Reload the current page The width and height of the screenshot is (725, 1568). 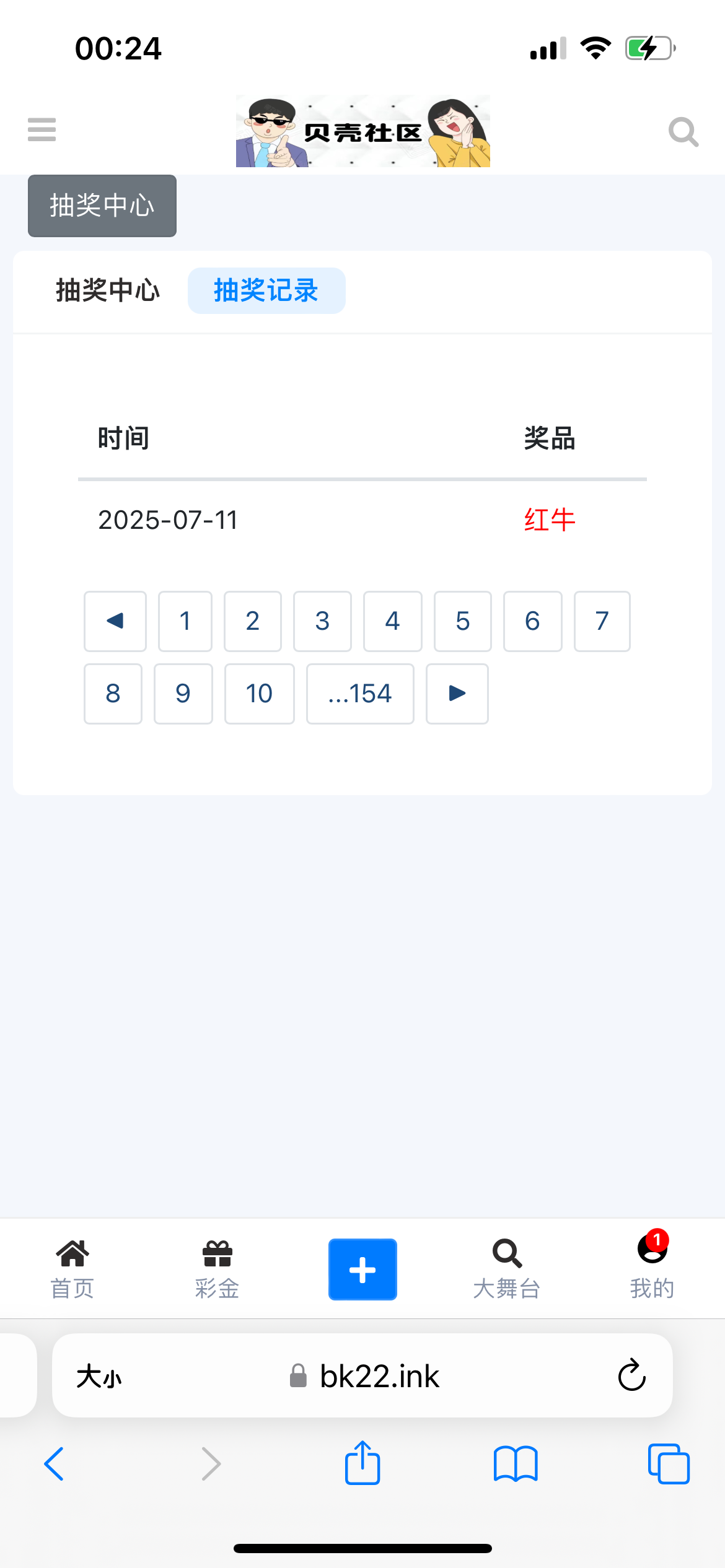(x=631, y=1376)
